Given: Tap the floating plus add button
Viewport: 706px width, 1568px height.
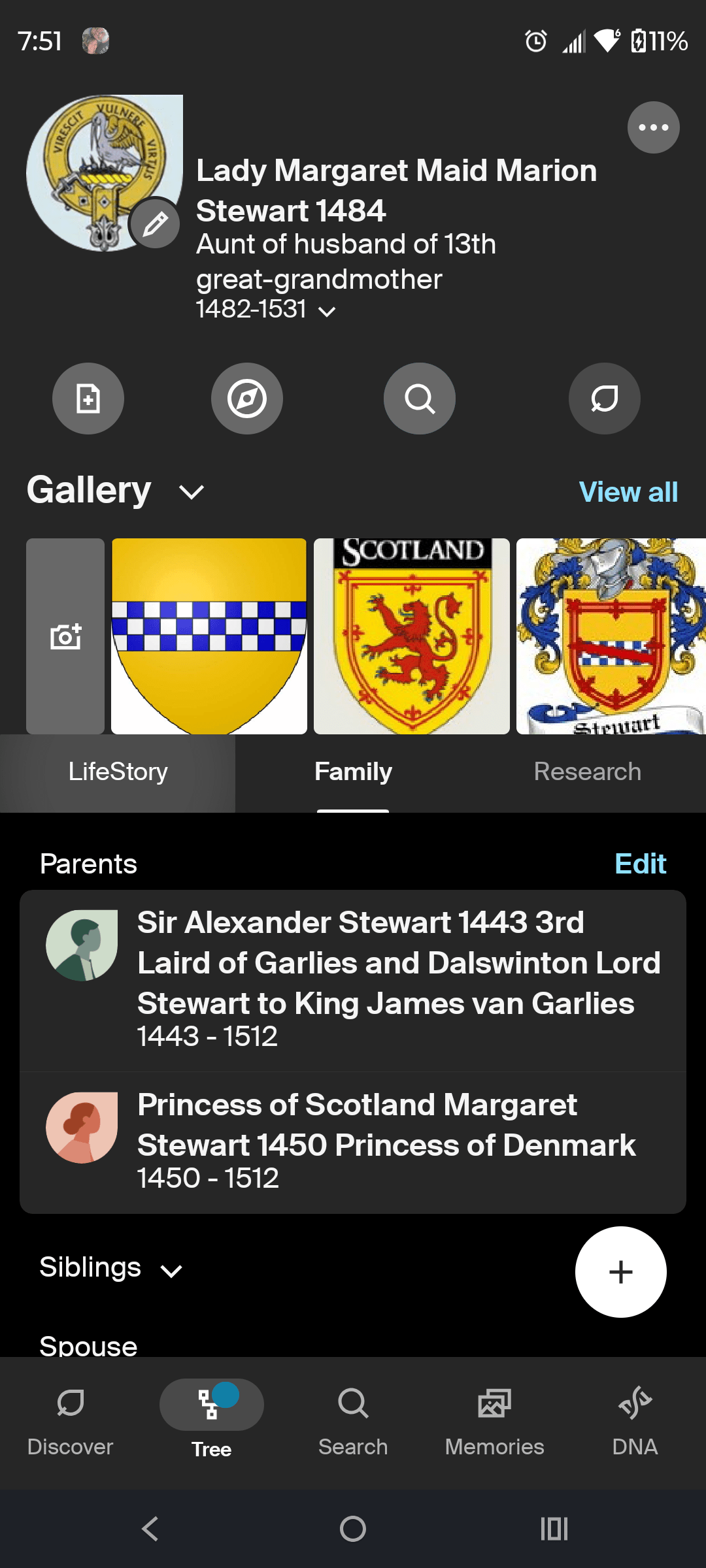Looking at the screenshot, I should pos(620,1272).
